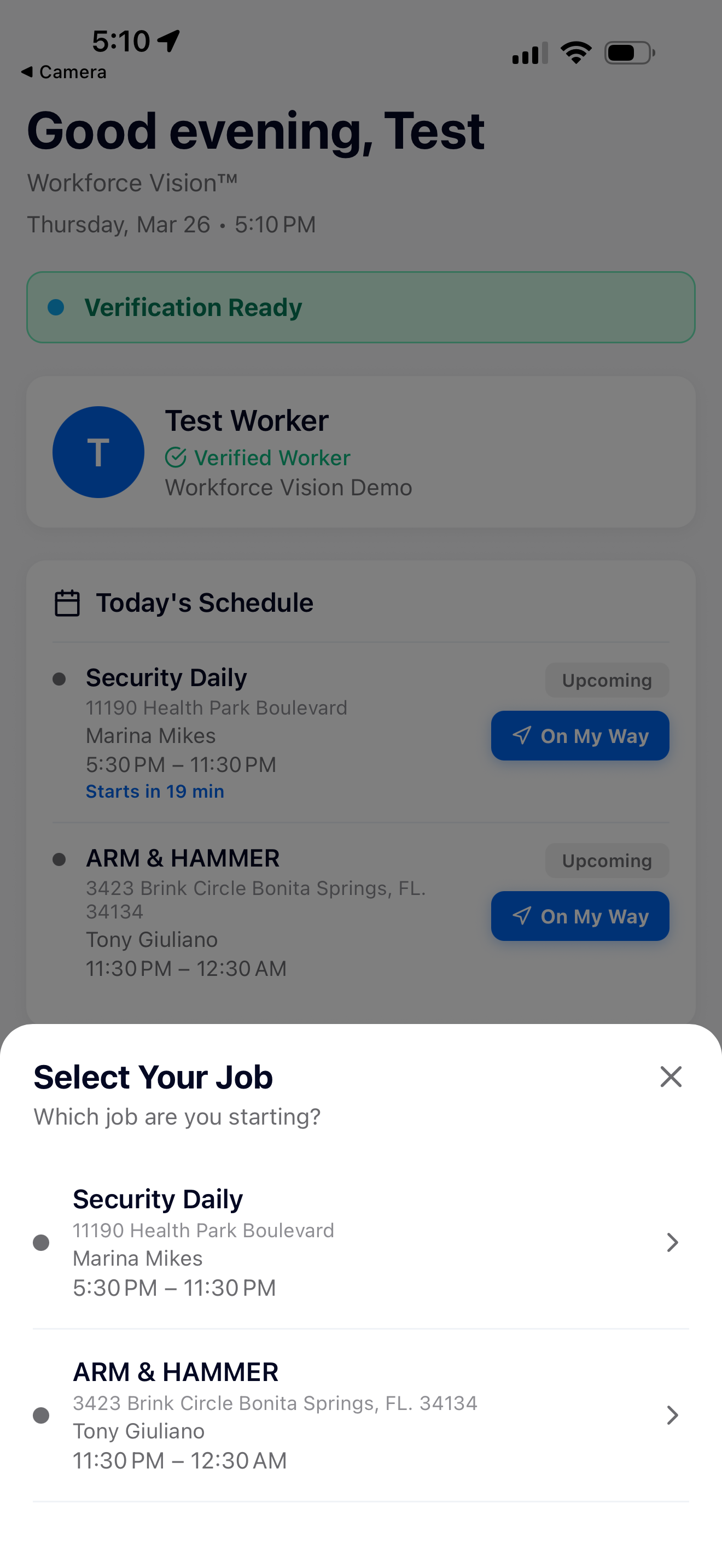
Task: Dismiss the Select Your Job sheet
Action: 671,1076
